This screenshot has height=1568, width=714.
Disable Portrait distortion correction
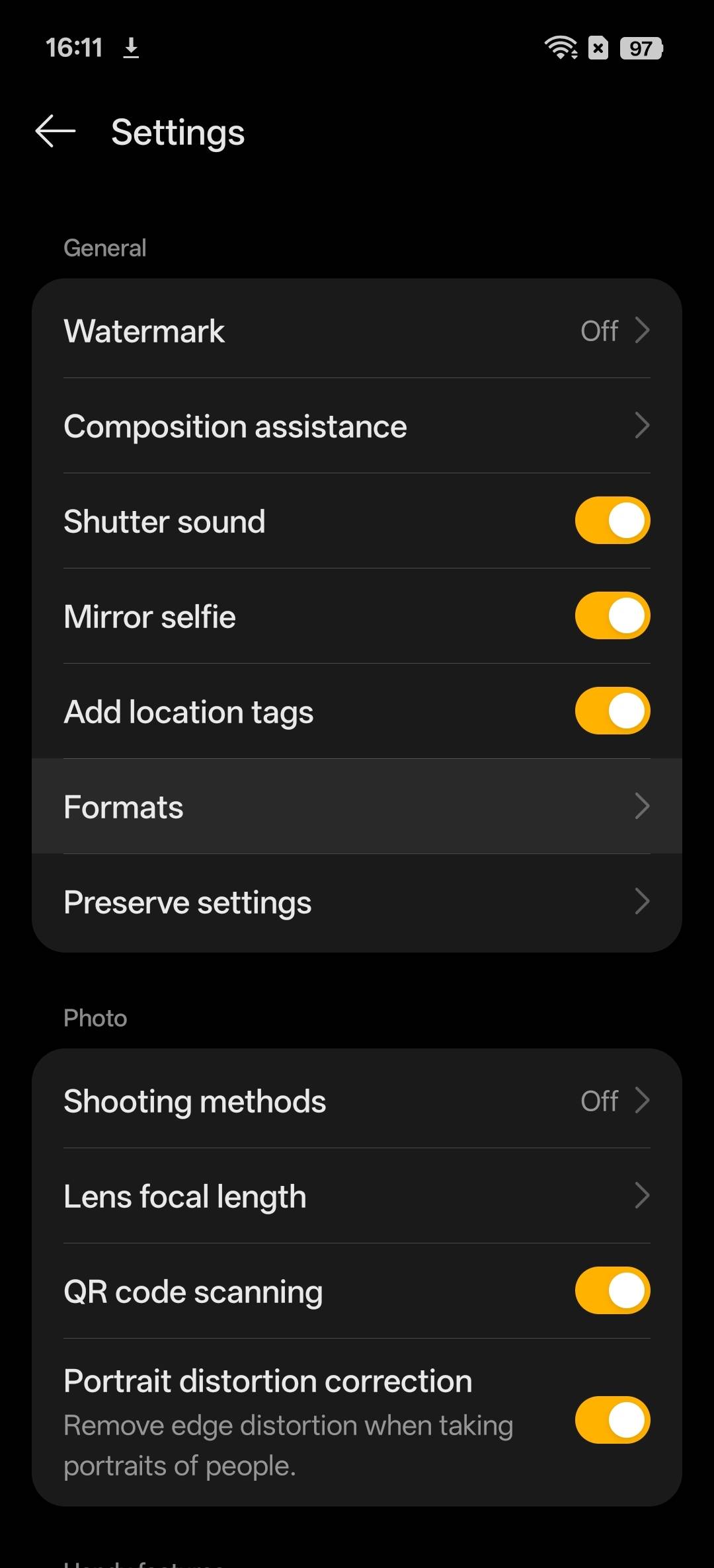(x=612, y=1420)
